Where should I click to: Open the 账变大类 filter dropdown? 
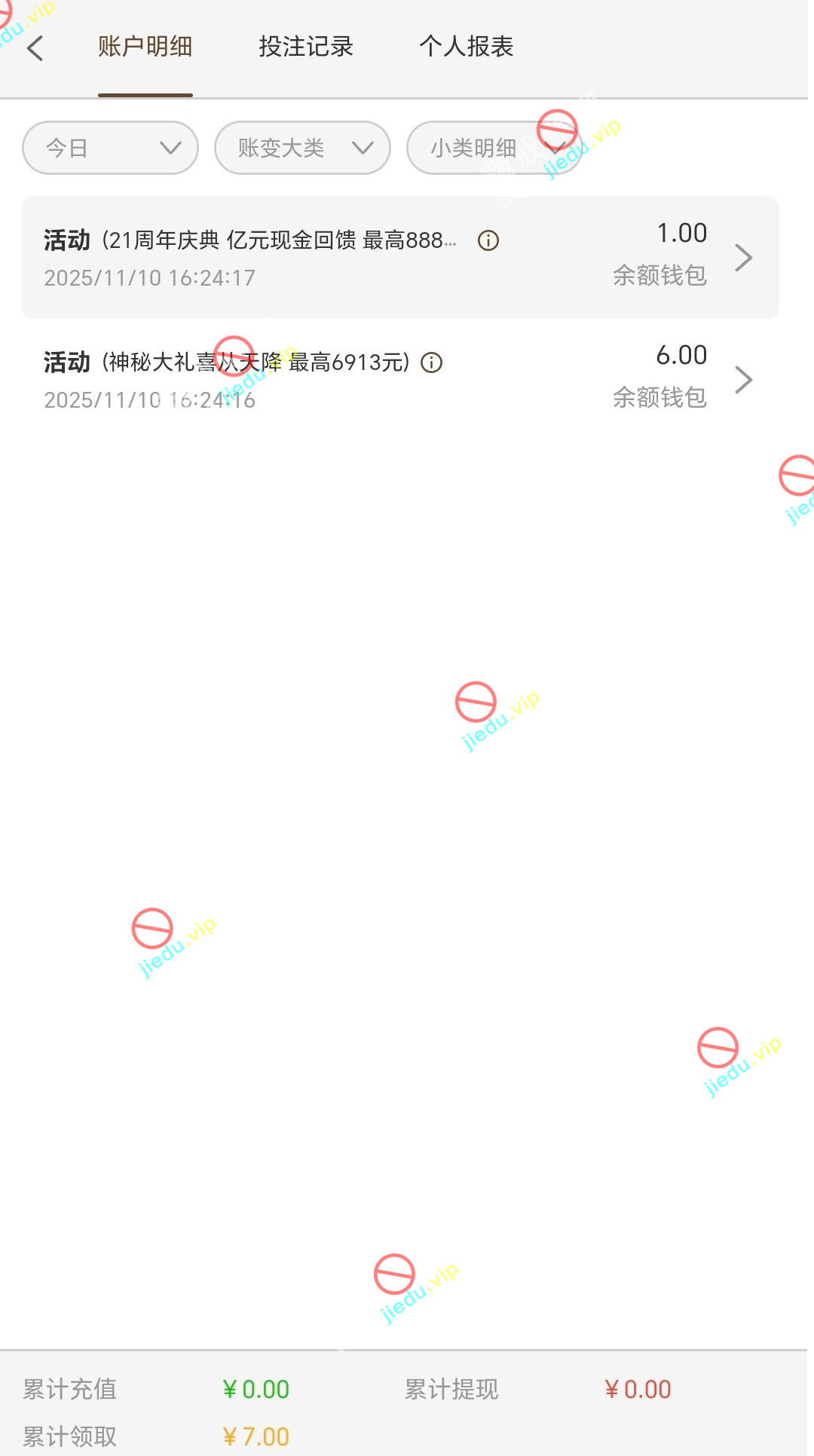(302, 148)
